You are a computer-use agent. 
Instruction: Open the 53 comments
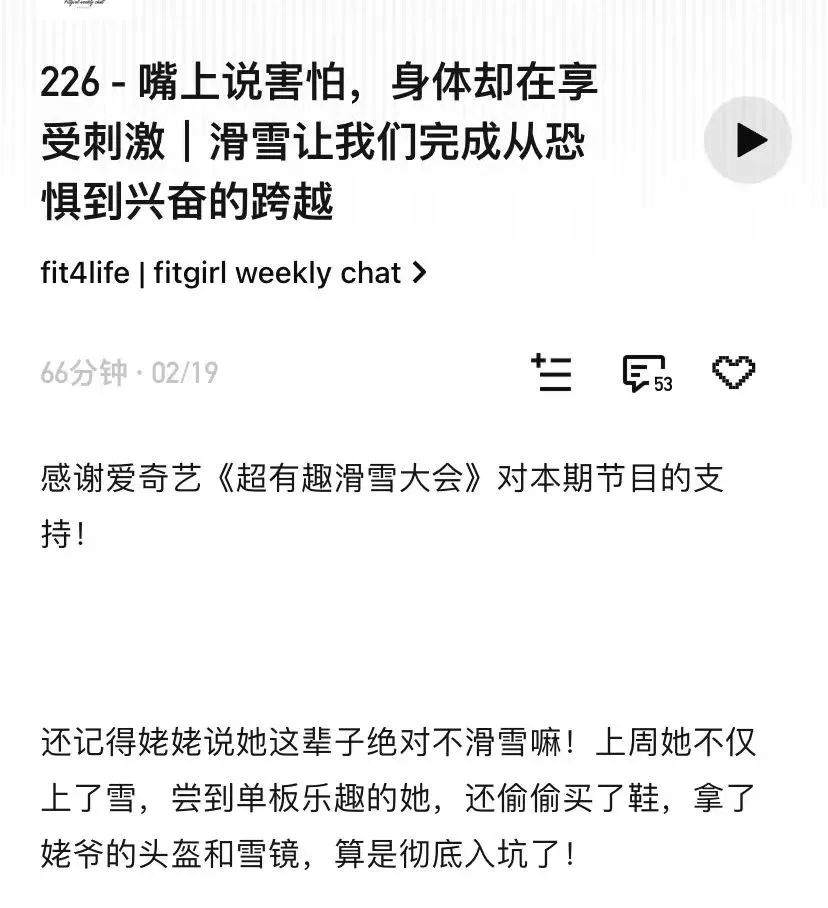645,373
